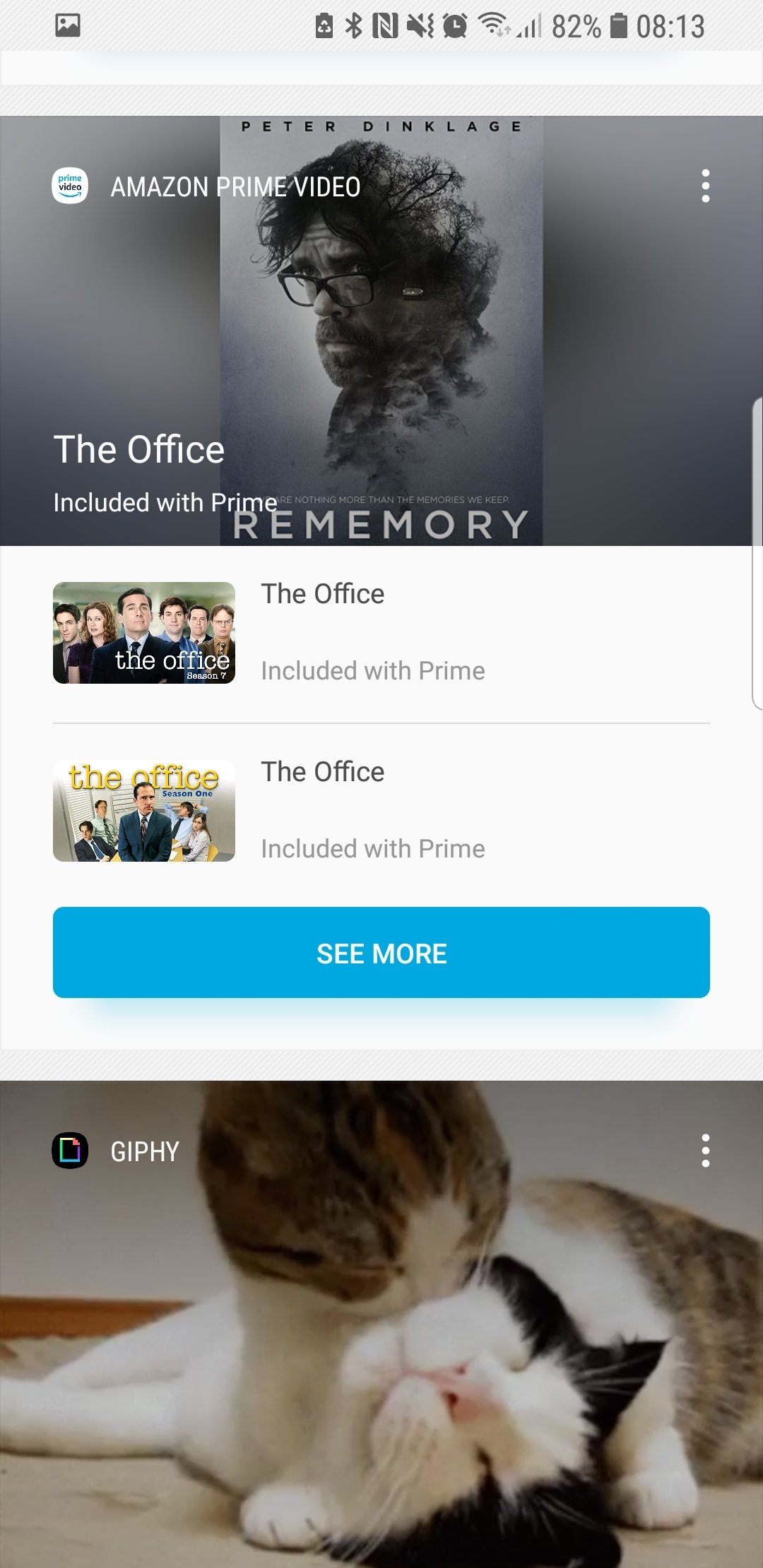The width and height of the screenshot is (763, 1568).
Task: Open the GIPHY card overflow menu
Action: pos(705,1151)
